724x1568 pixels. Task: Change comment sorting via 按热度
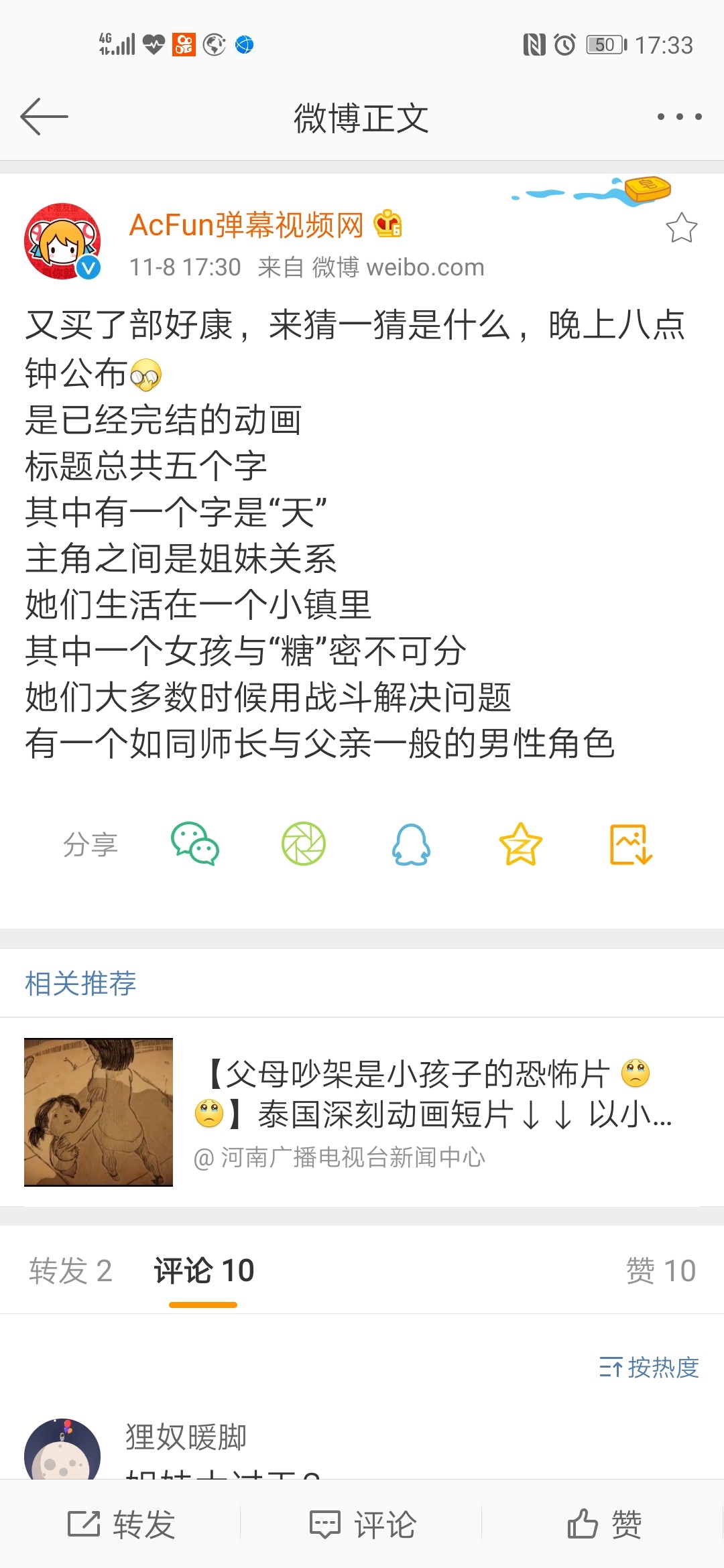pyautogui.click(x=649, y=1367)
